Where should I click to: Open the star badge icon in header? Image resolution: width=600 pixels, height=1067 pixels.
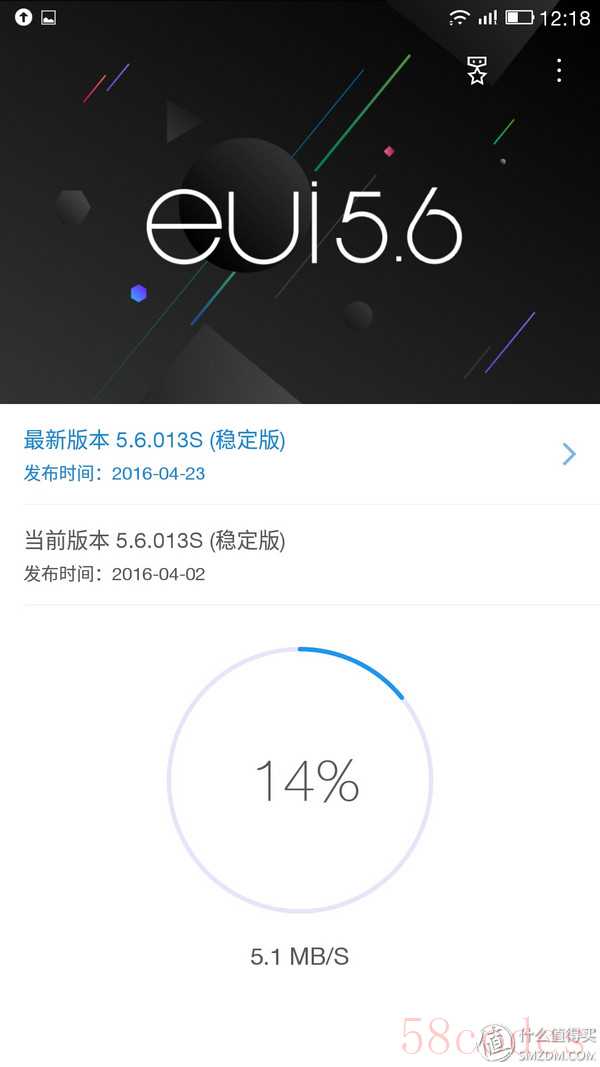477,70
